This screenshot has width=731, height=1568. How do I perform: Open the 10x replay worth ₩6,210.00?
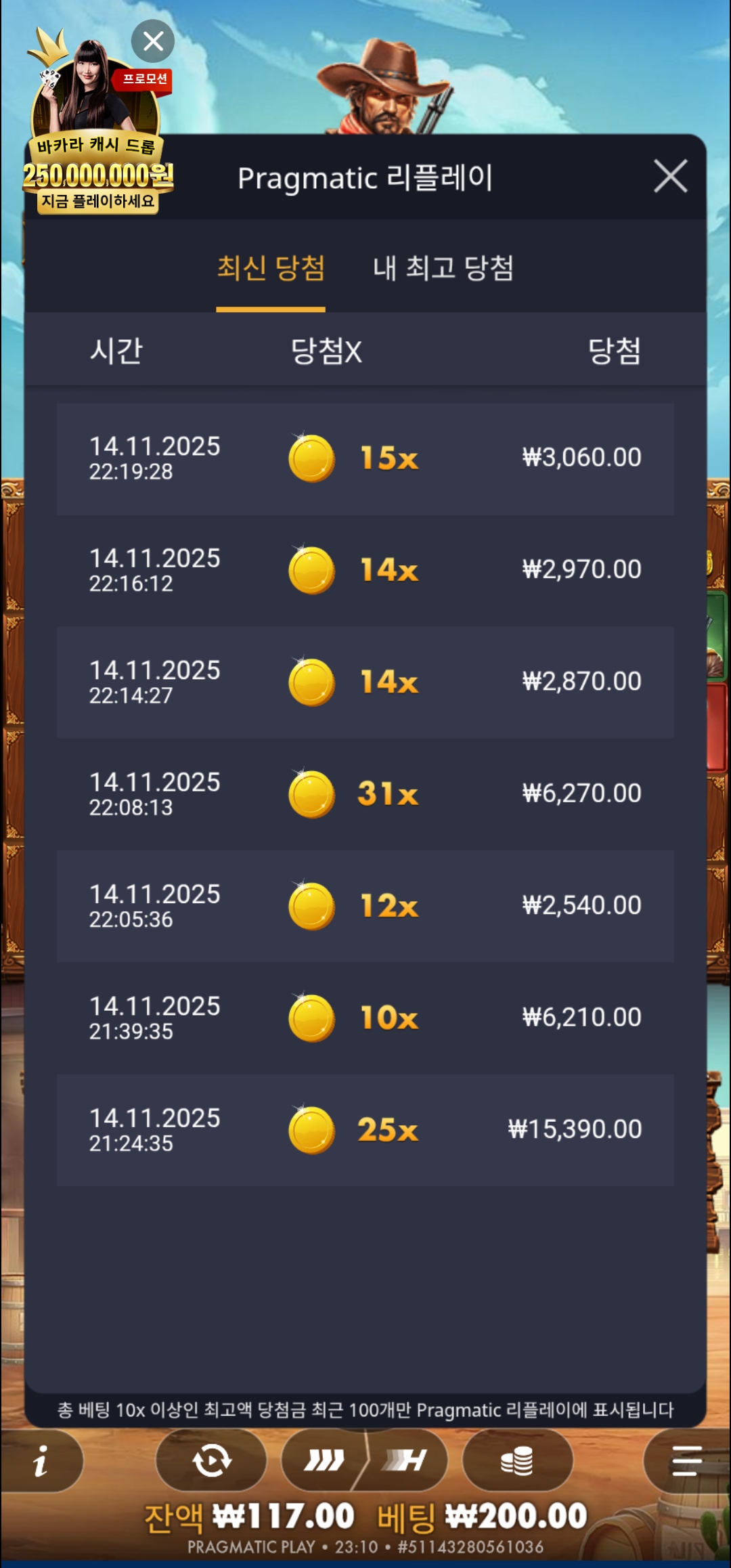(x=365, y=1018)
